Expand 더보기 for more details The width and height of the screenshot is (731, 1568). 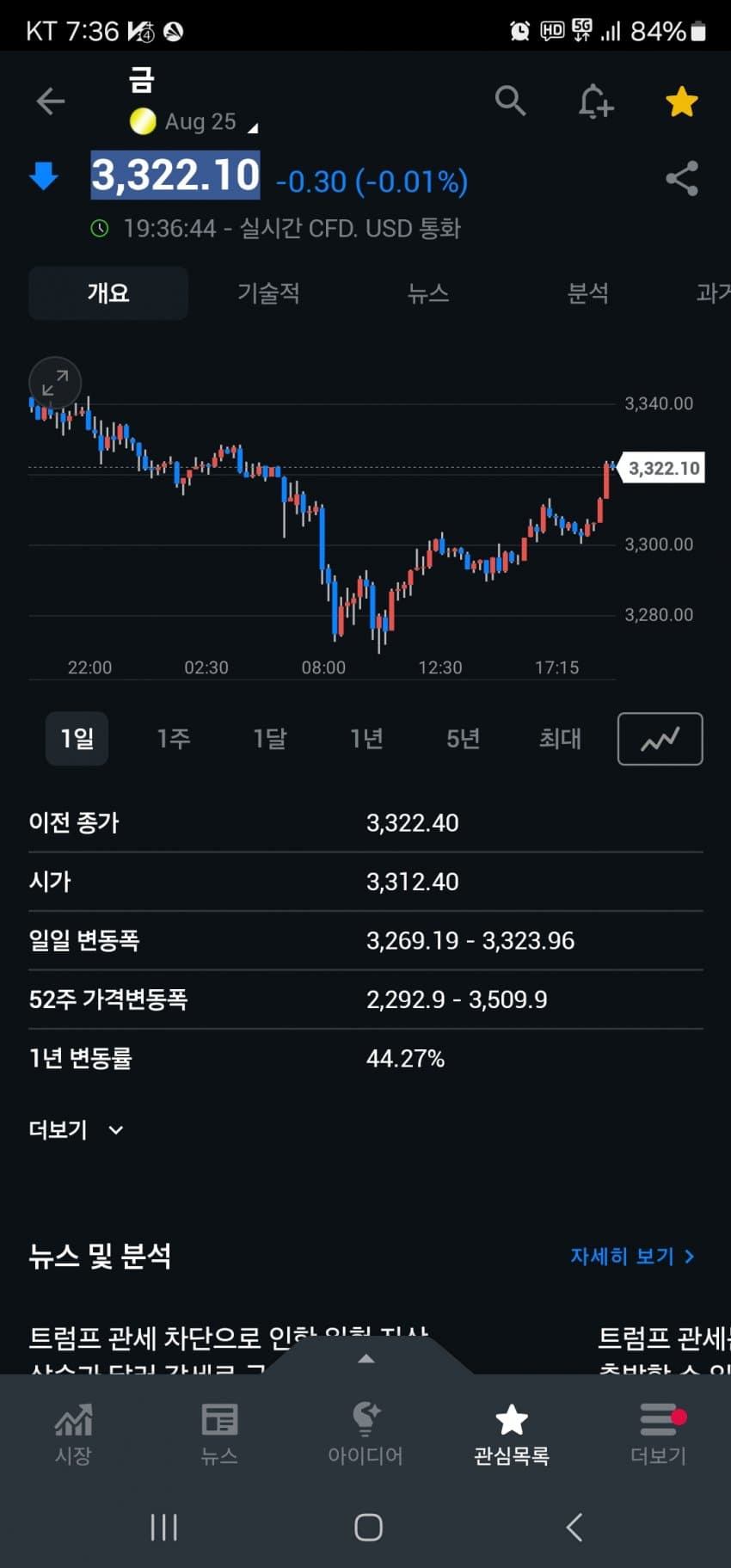76,1129
